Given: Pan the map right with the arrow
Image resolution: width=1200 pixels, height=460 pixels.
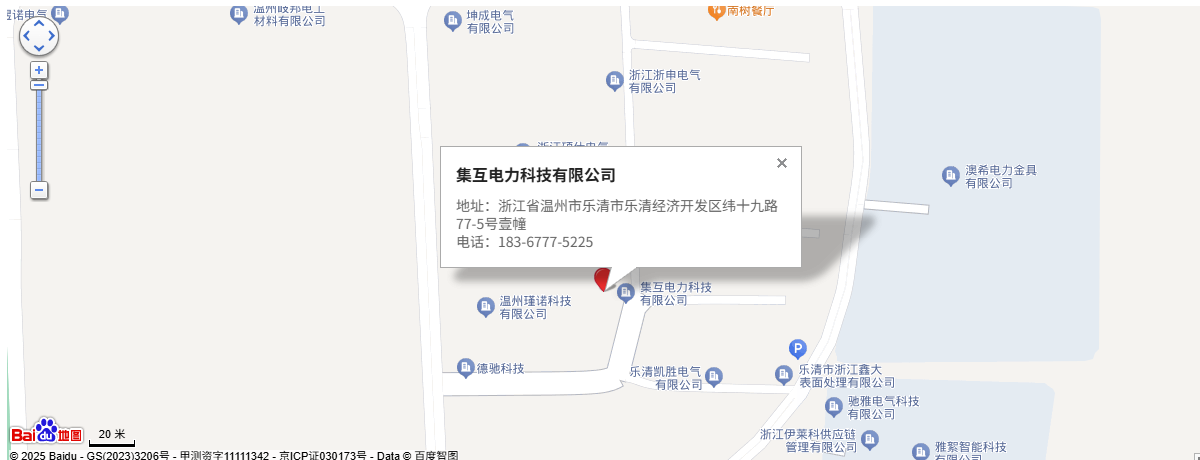Looking at the screenshot, I should pyautogui.click(x=52, y=35).
